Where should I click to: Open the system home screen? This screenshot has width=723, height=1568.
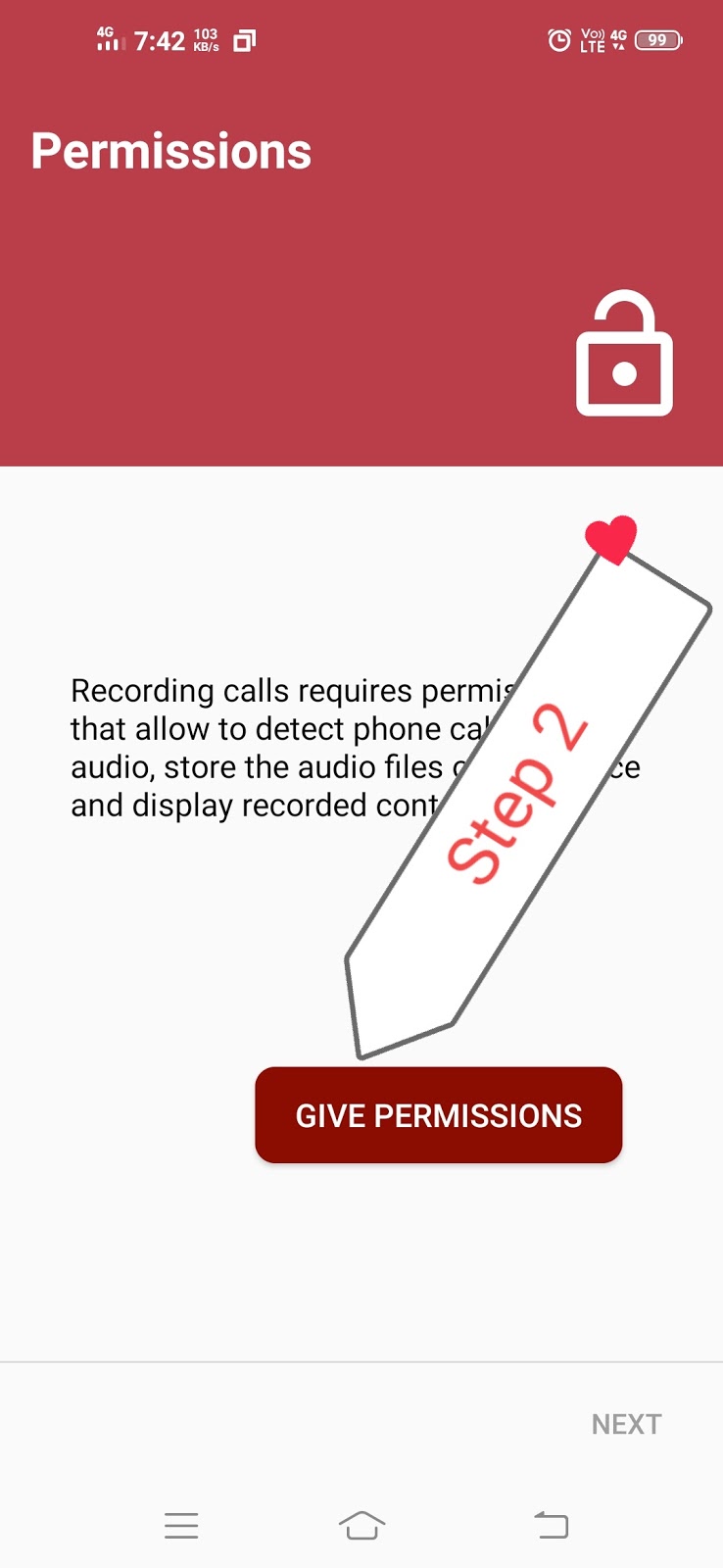[361, 1525]
